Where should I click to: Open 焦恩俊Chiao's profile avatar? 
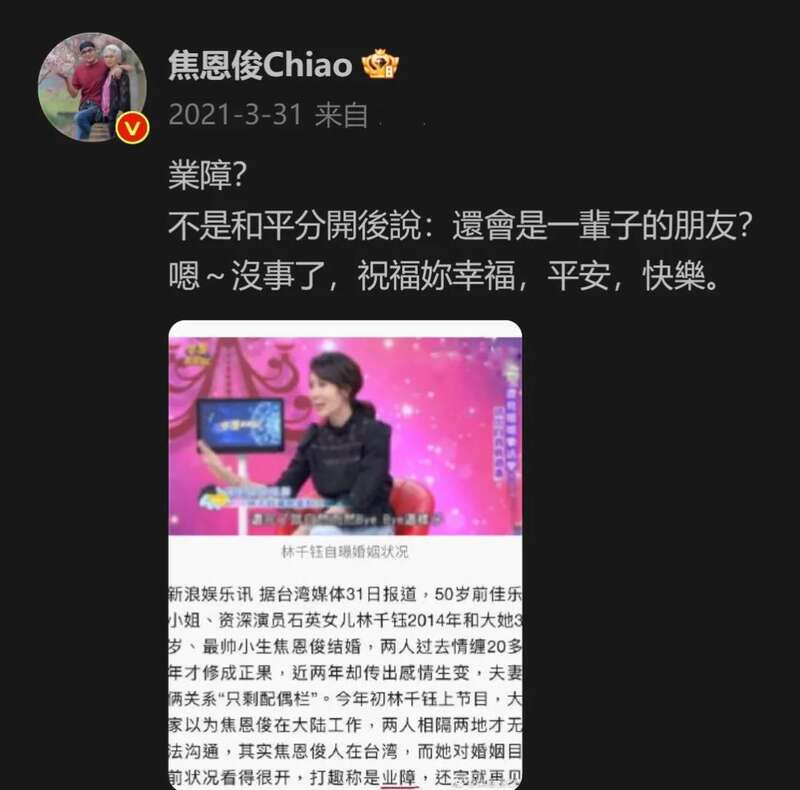(92, 87)
